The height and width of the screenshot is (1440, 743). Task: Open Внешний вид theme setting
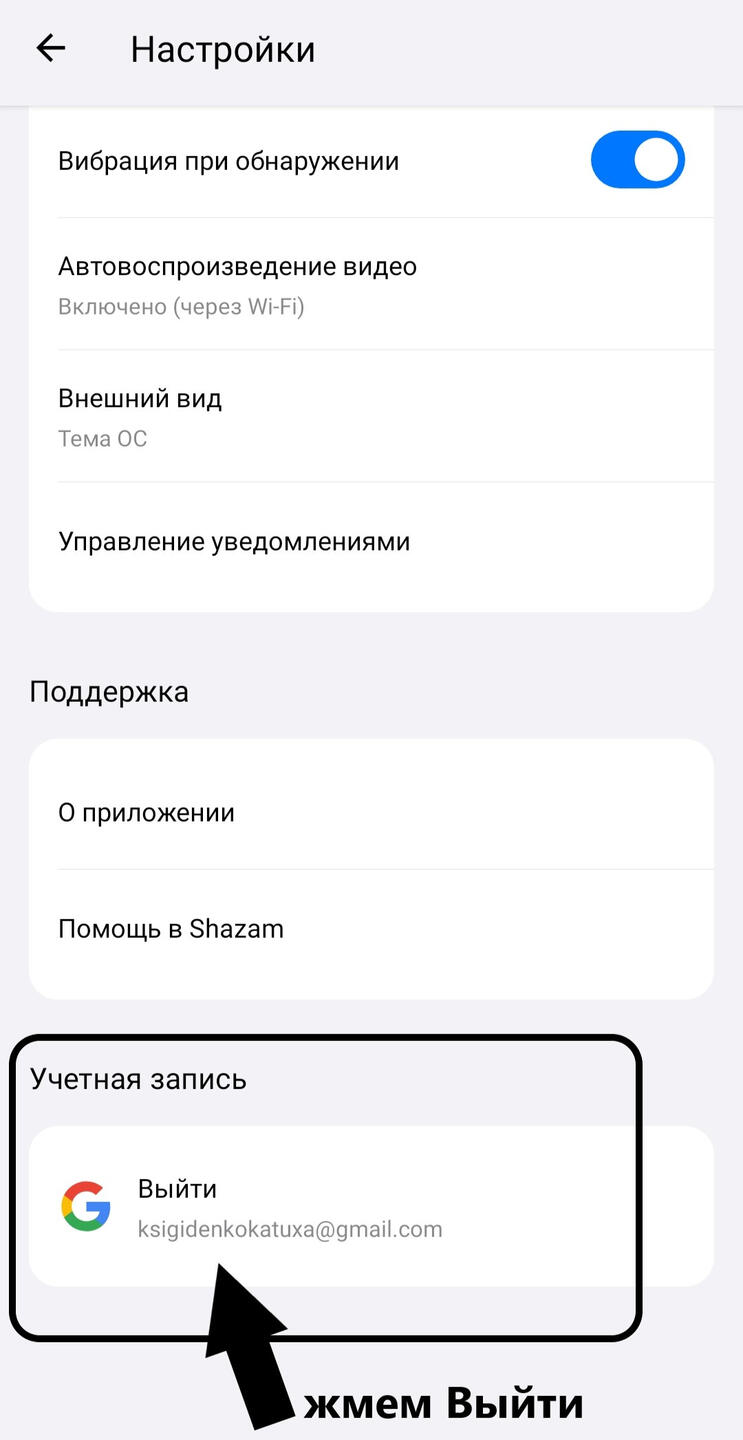point(370,416)
